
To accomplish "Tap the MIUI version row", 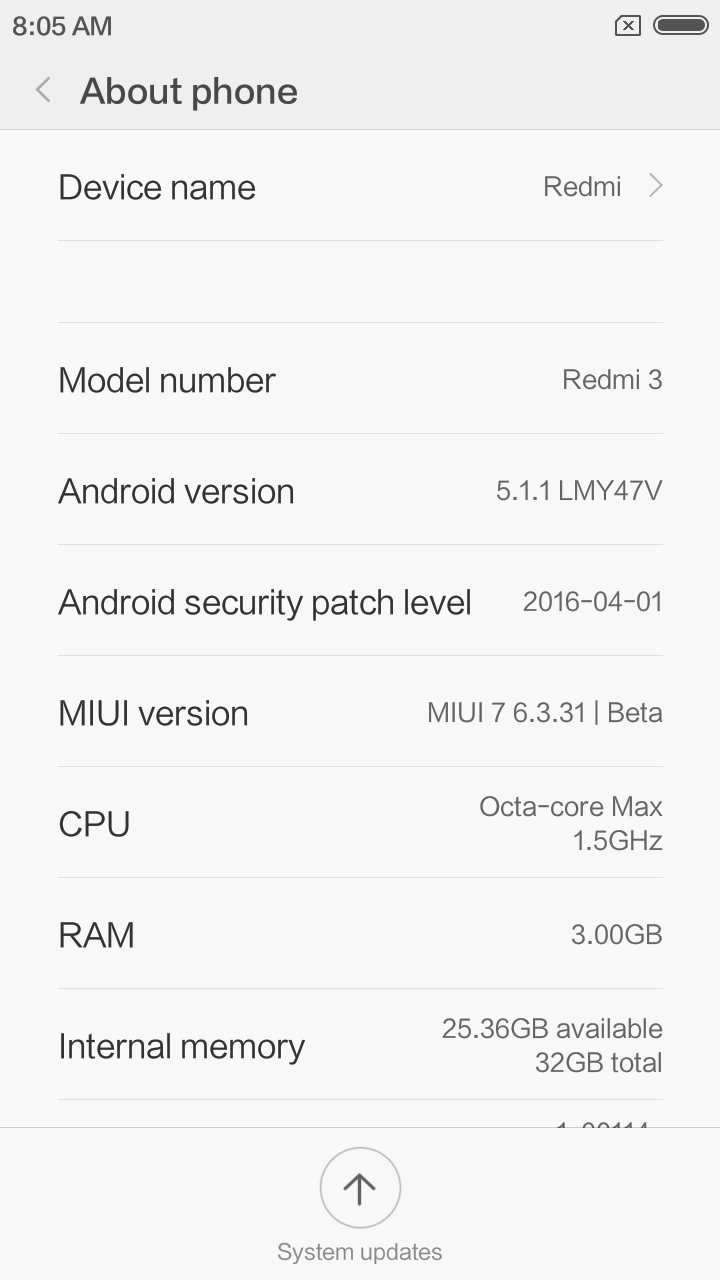I will tap(360, 713).
